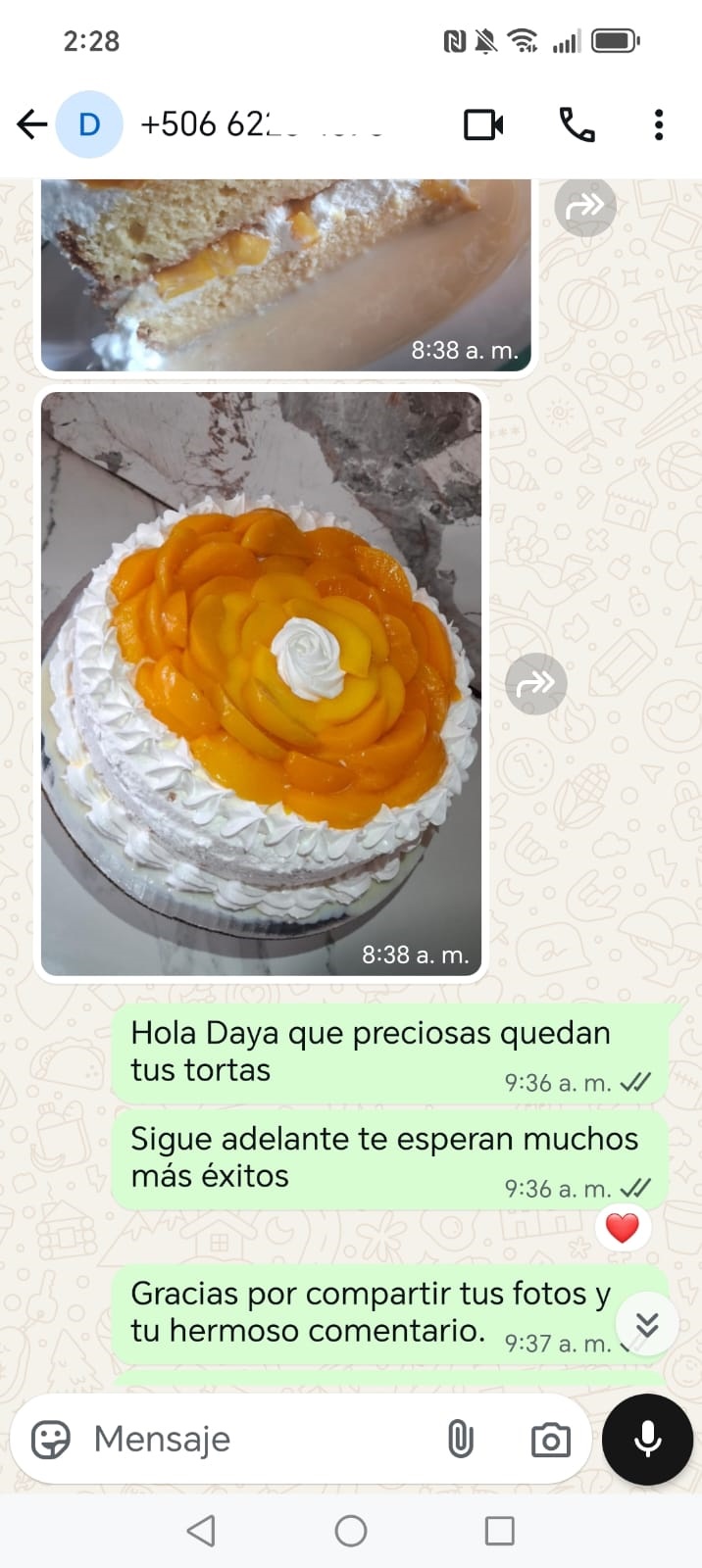
Task: View the heart reaction on the message
Action: [622, 1227]
